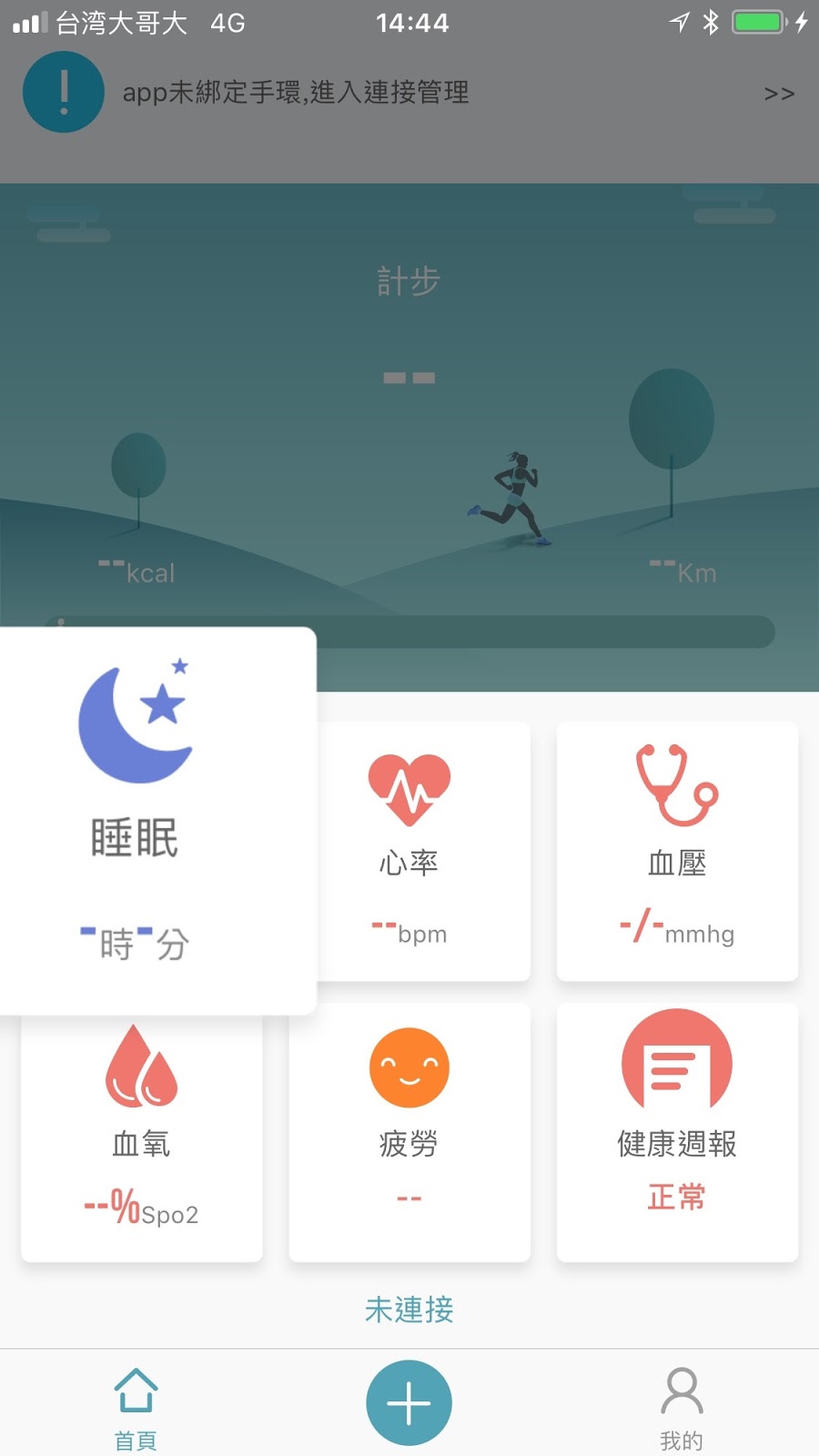Tap the plus button in bottom bar
This screenshot has height=1456, width=819.
coord(409,1402)
